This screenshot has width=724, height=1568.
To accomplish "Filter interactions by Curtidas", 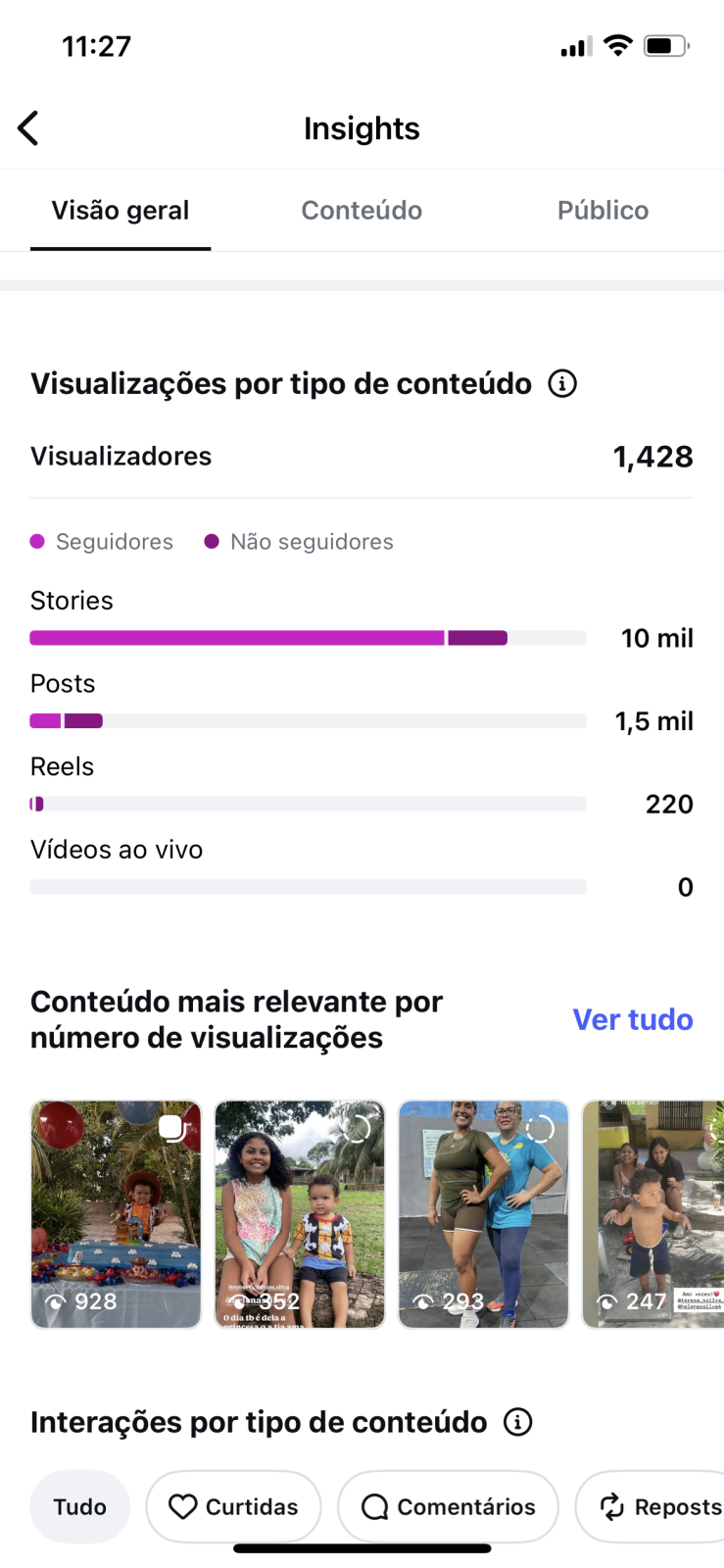I will 233,1506.
